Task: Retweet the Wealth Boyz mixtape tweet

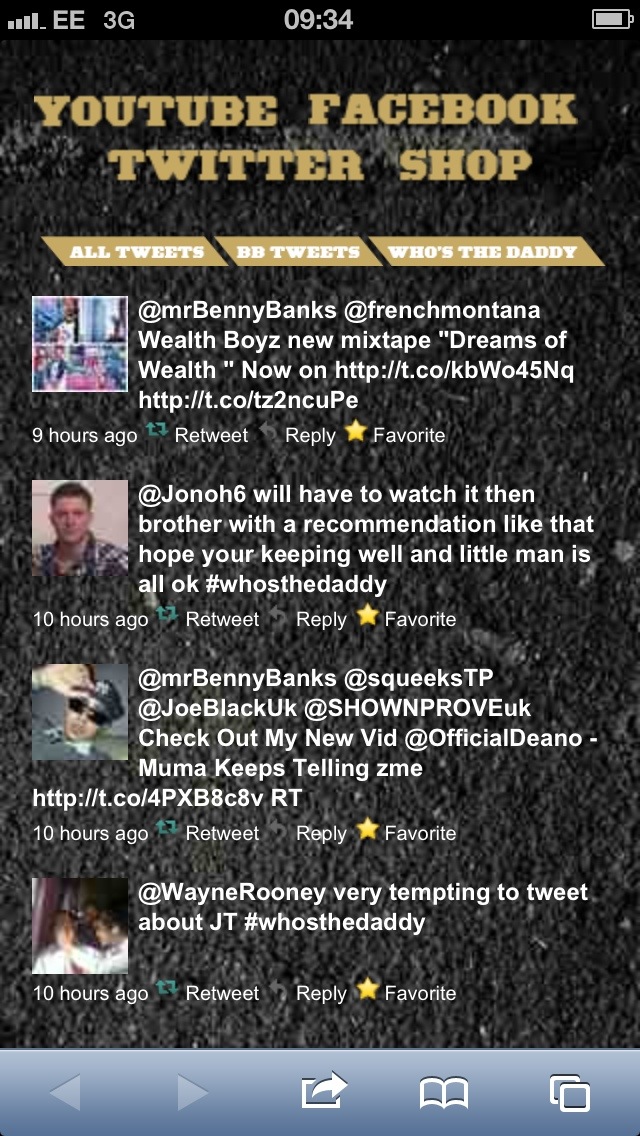Action: 197,435
